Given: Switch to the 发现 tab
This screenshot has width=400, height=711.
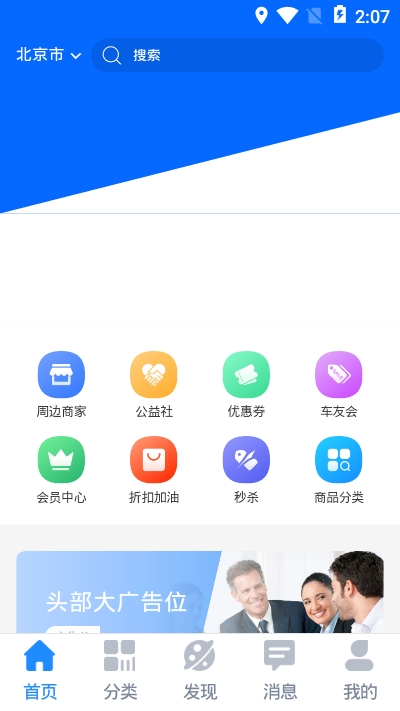Looking at the screenshot, I should [x=200, y=670].
